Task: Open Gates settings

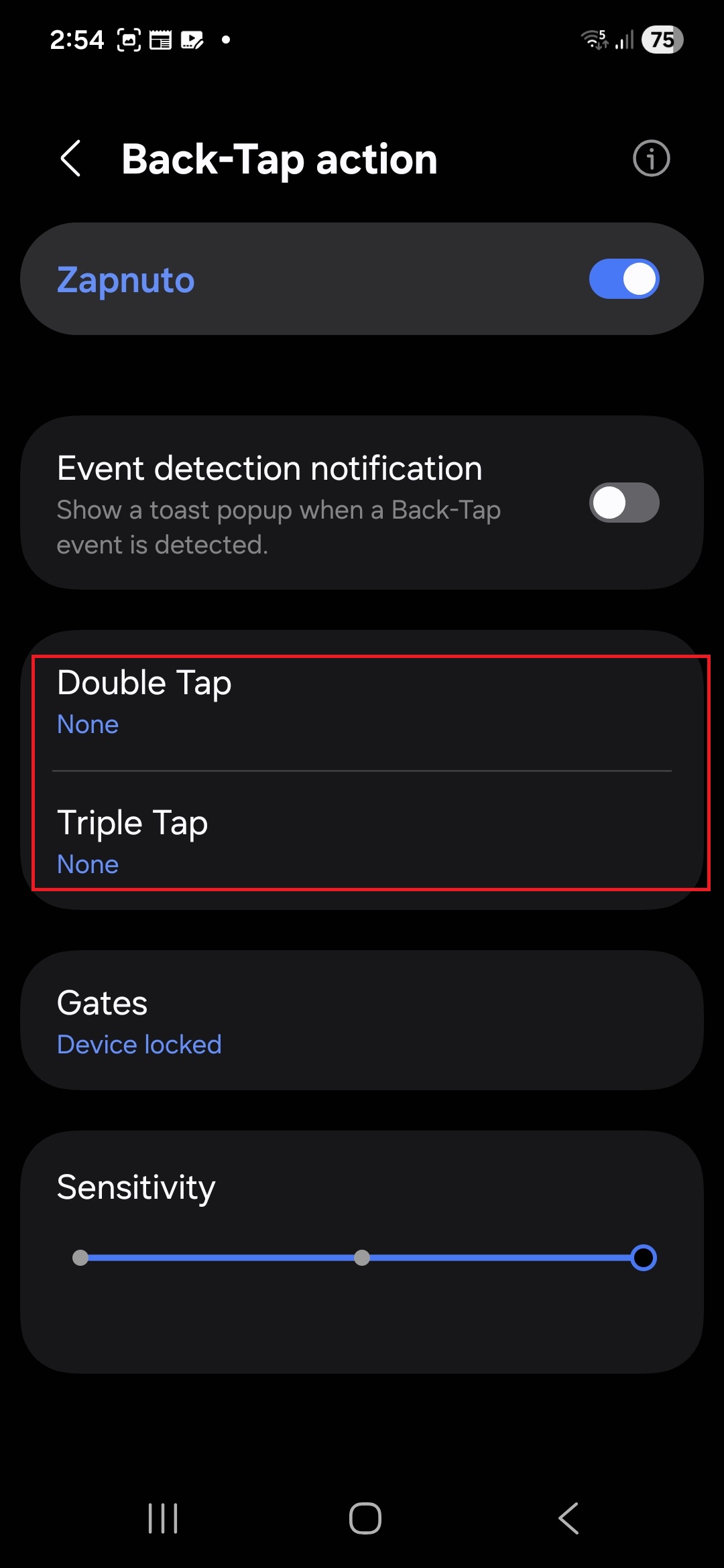Action: (362, 1021)
